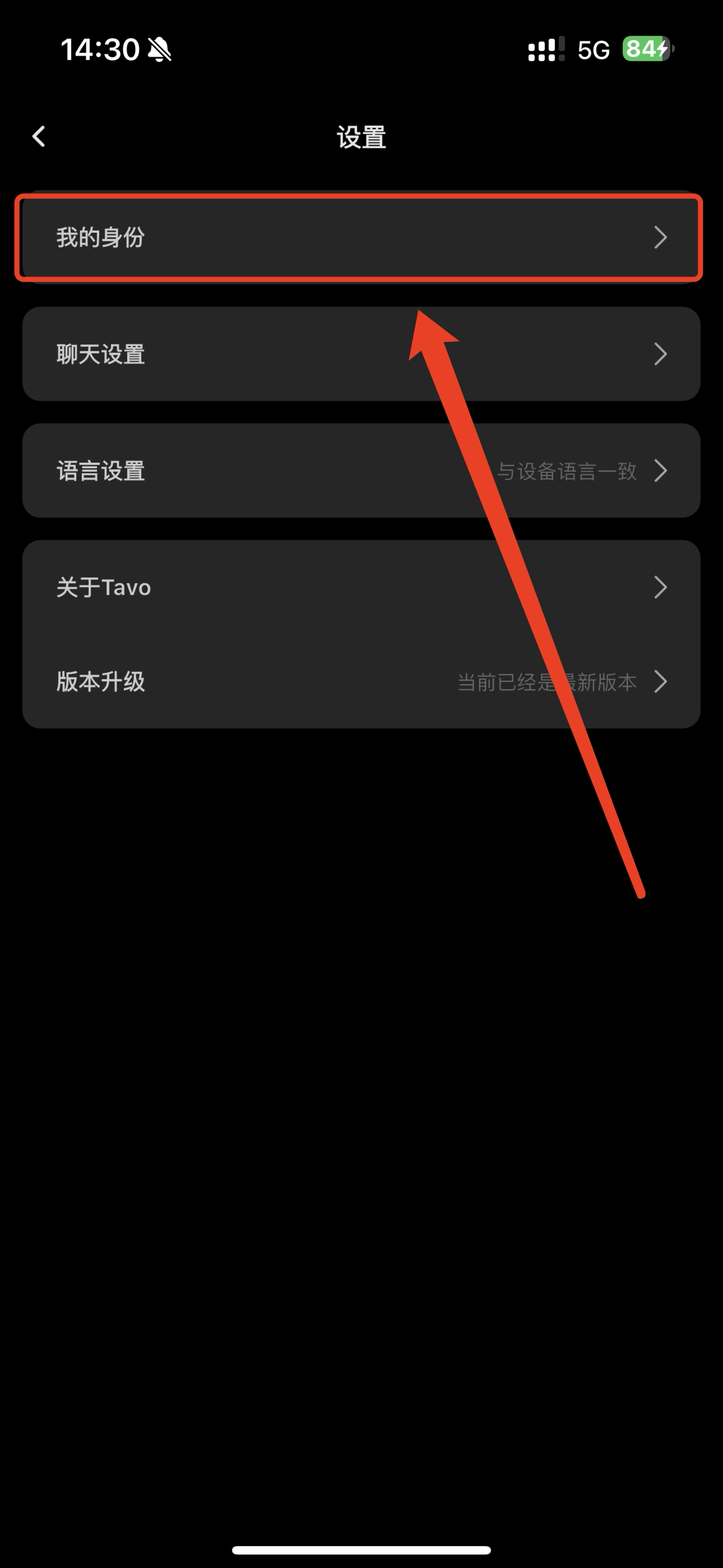Open 语言设置 option

(x=360, y=471)
